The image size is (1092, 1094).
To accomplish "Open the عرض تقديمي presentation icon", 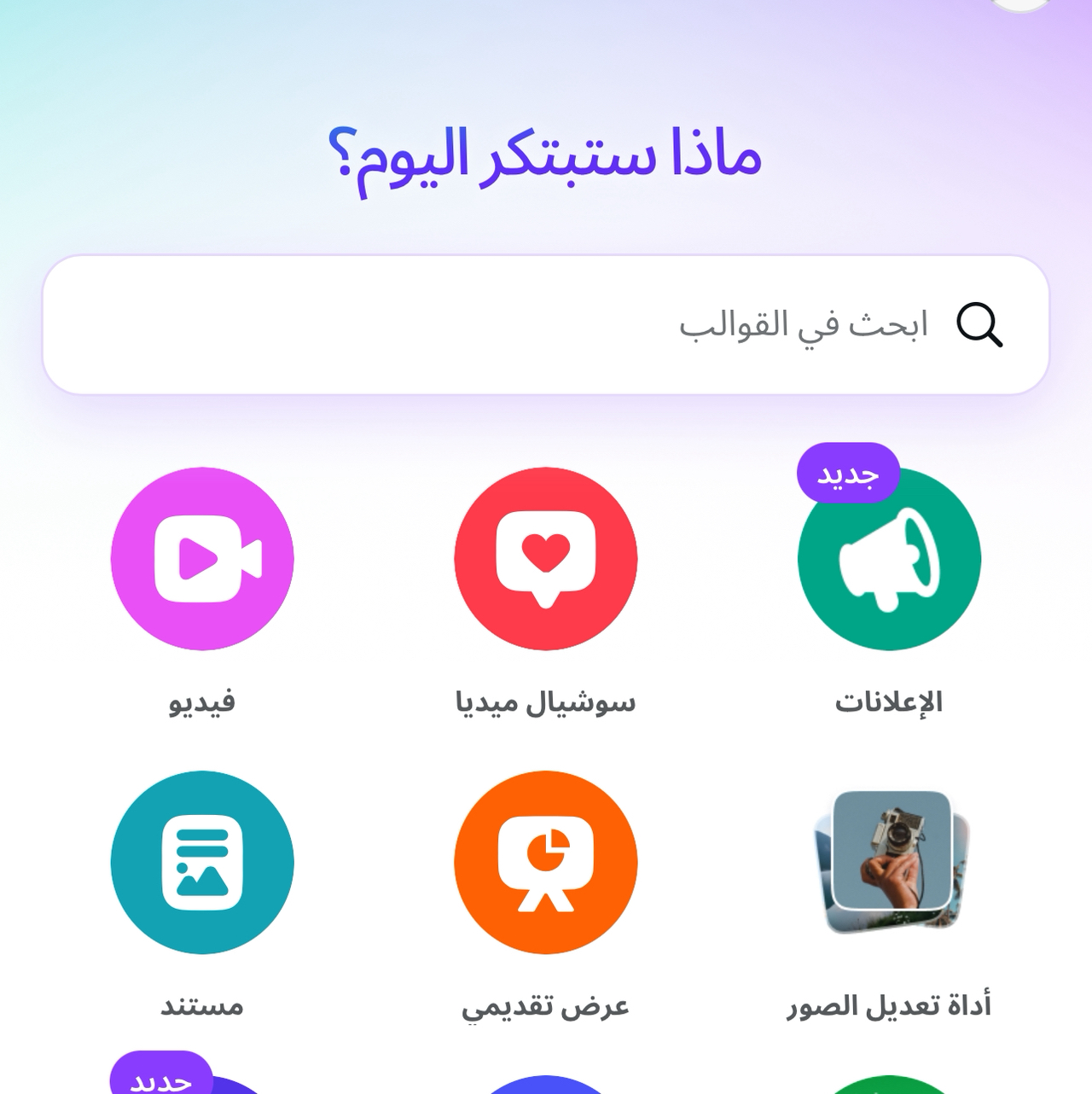I will click(546, 864).
